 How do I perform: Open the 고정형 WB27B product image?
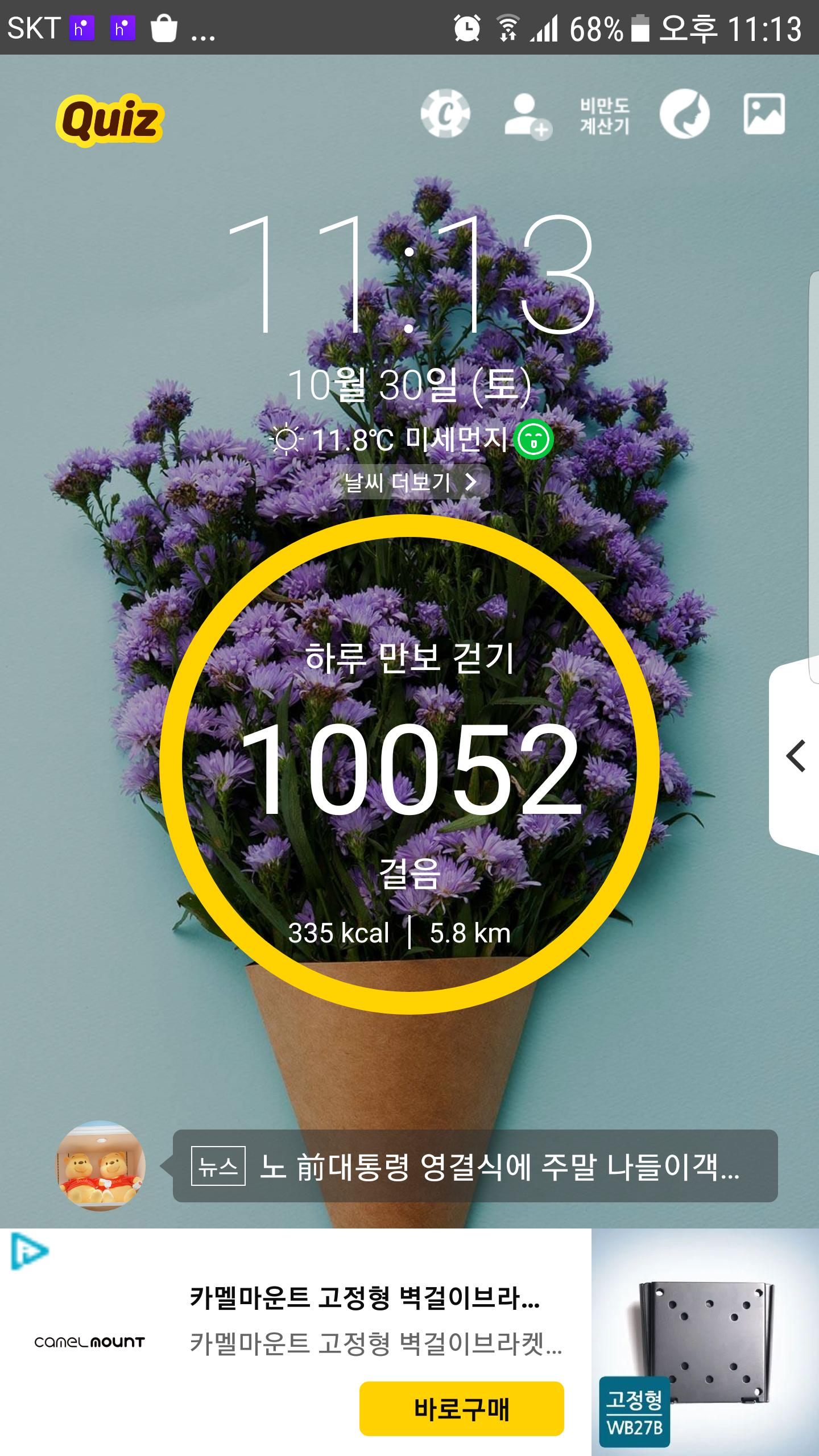coord(705,1343)
